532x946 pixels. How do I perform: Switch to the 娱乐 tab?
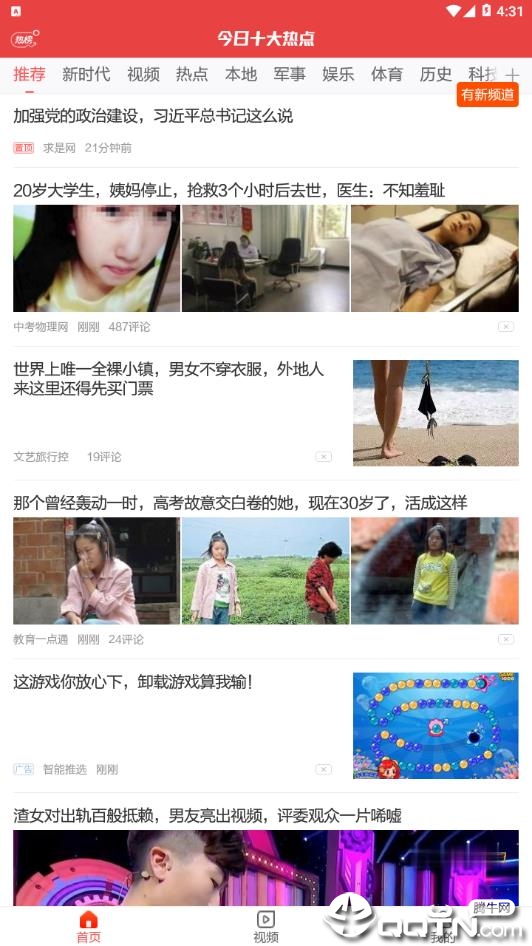tap(338, 74)
